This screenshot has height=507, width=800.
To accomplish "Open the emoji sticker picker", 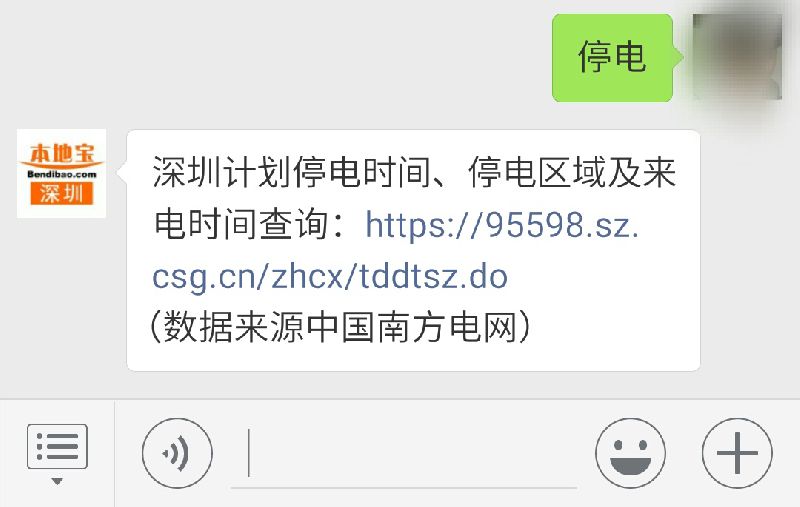I will pyautogui.click(x=630, y=454).
